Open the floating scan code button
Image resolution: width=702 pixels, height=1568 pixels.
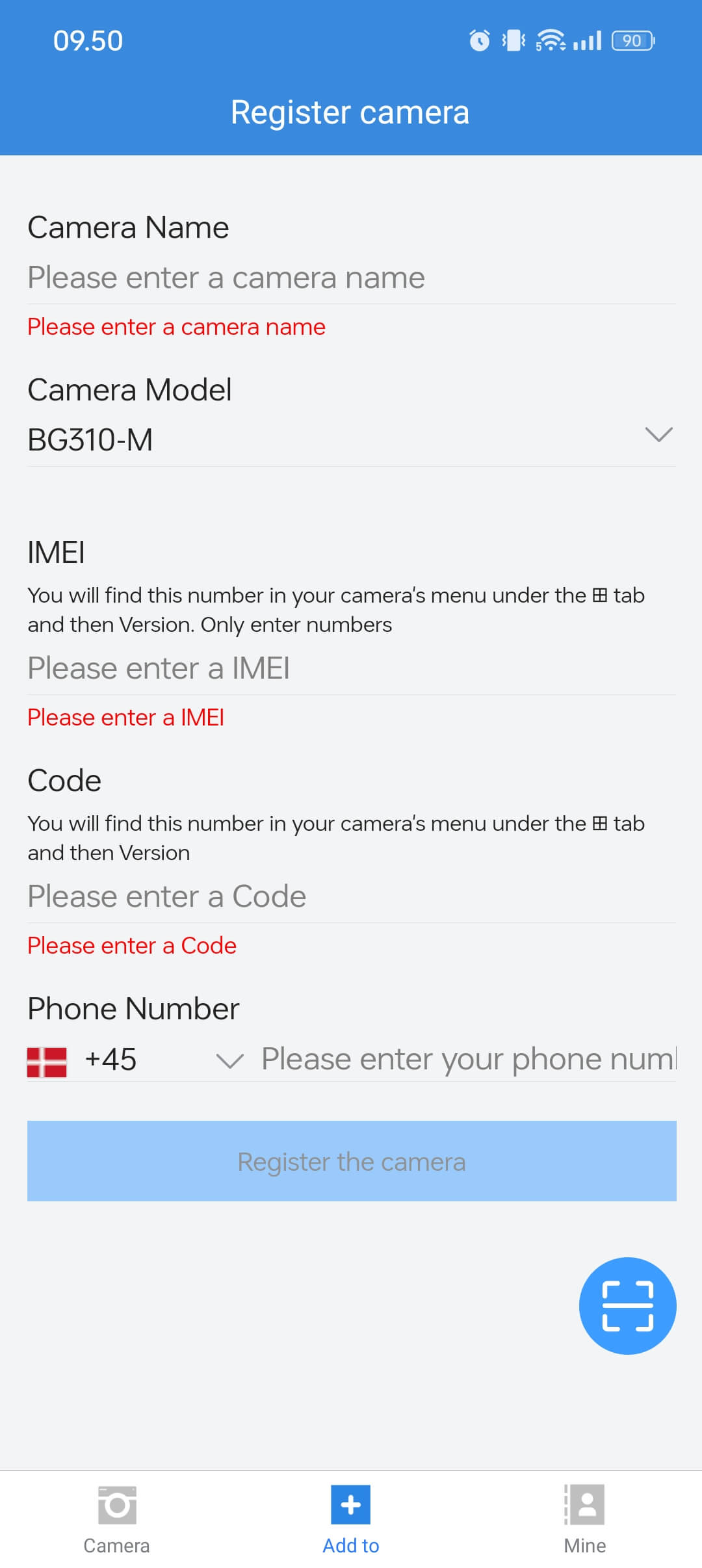pos(627,1306)
